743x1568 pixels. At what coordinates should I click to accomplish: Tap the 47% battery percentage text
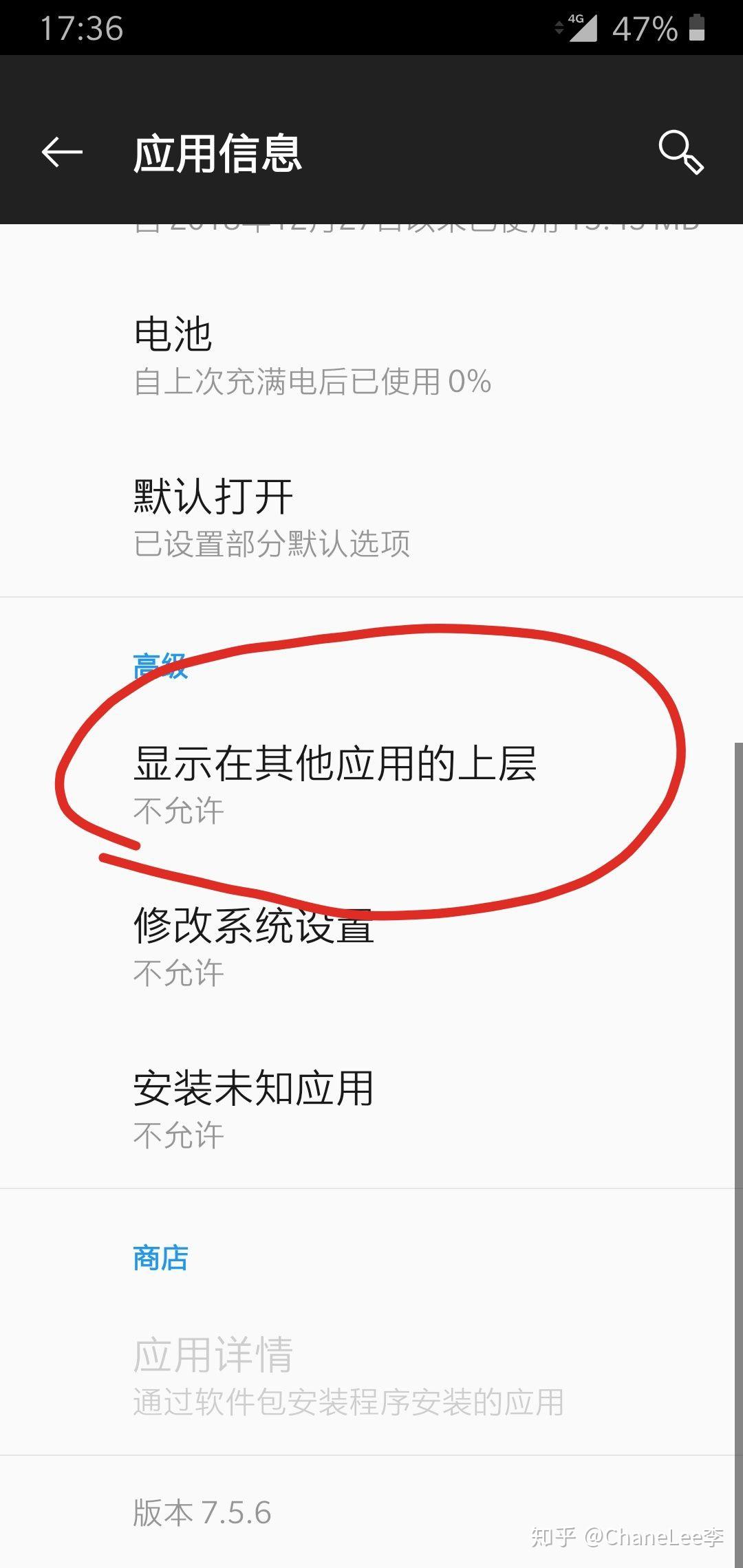tap(645, 29)
